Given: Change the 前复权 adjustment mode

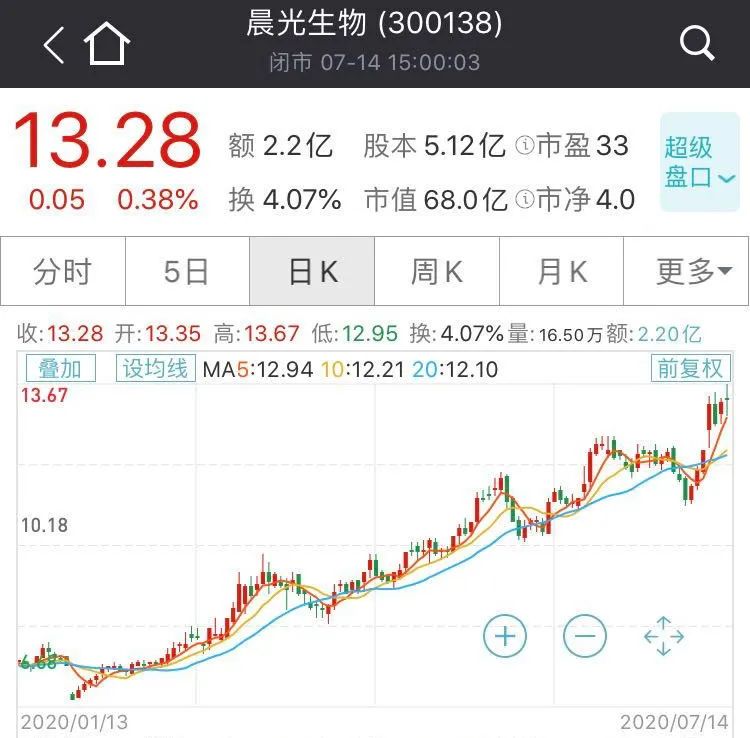Looking at the screenshot, I should pos(689,369).
